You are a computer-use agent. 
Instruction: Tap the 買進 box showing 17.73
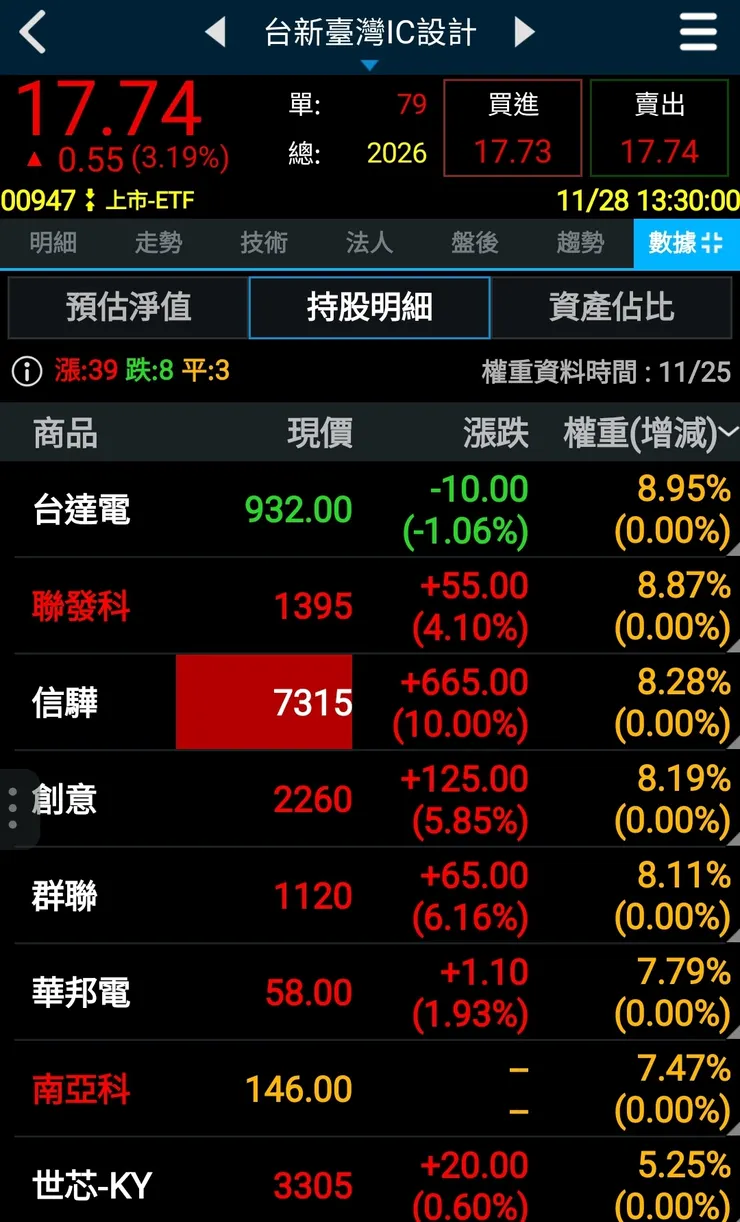pyautogui.click(x=512, y=128)
